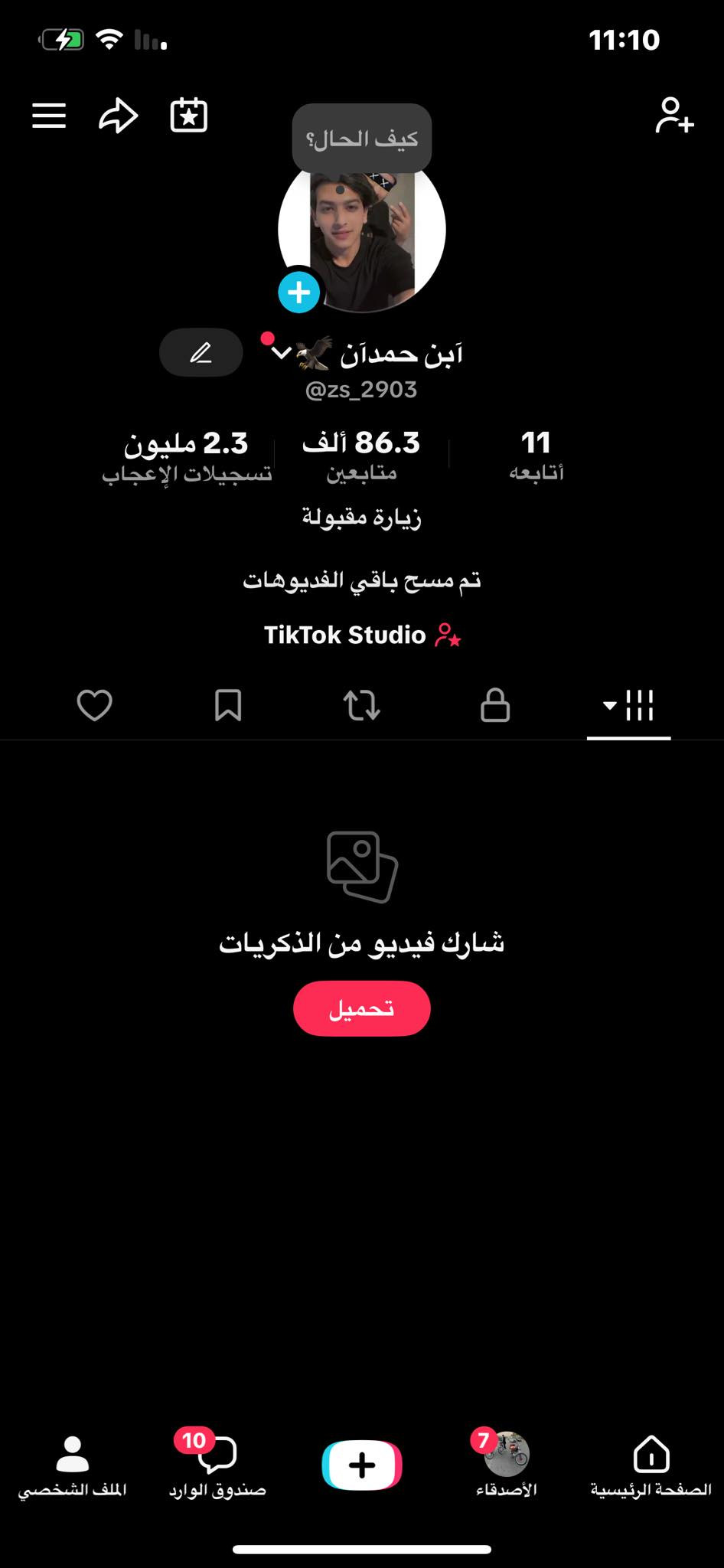Select the posts grid tab
Image resolution: width=724 pixels, height=1568 pixels.
[x=628, y=705]
